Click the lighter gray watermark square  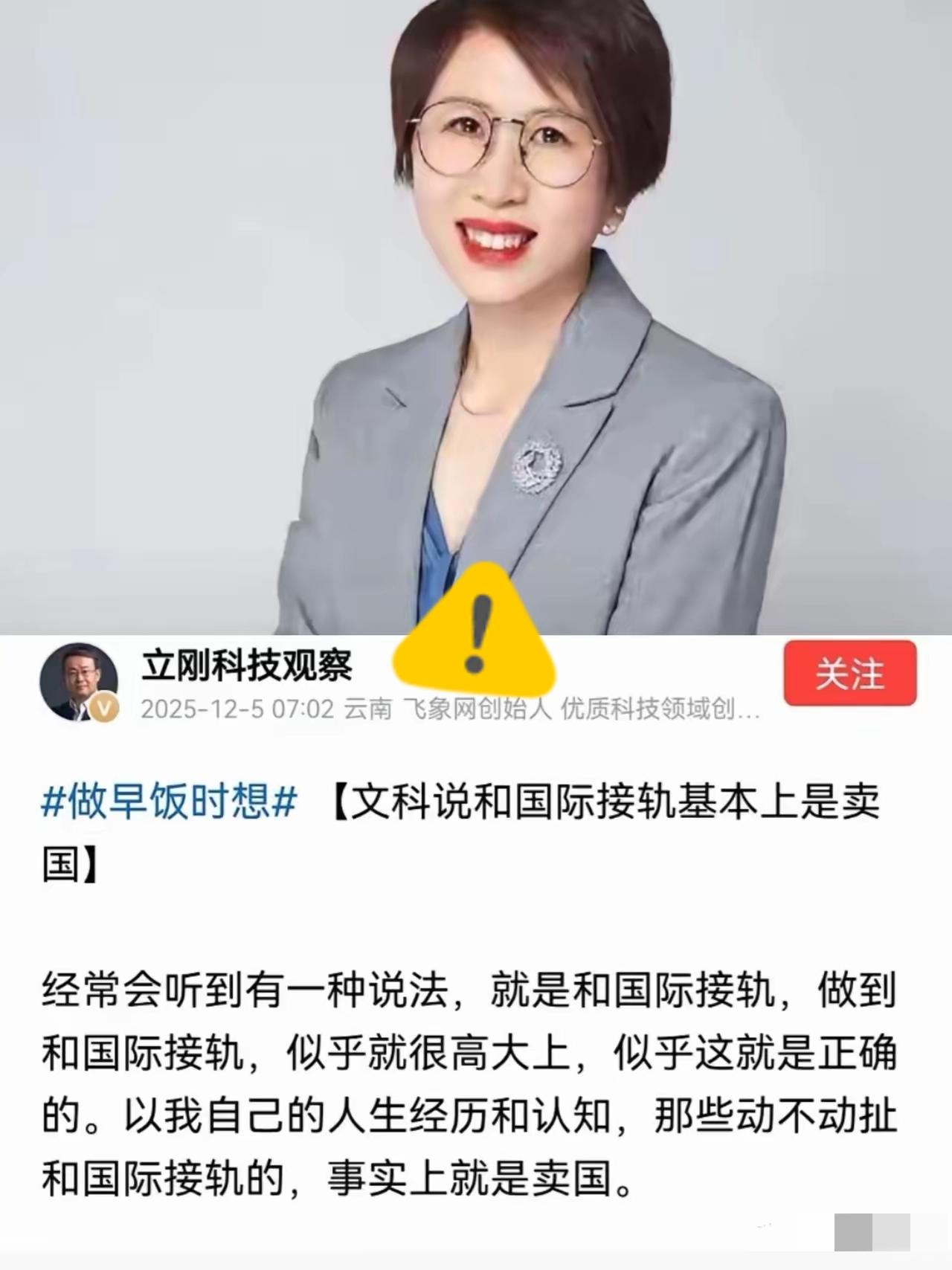click(891, 1232)
